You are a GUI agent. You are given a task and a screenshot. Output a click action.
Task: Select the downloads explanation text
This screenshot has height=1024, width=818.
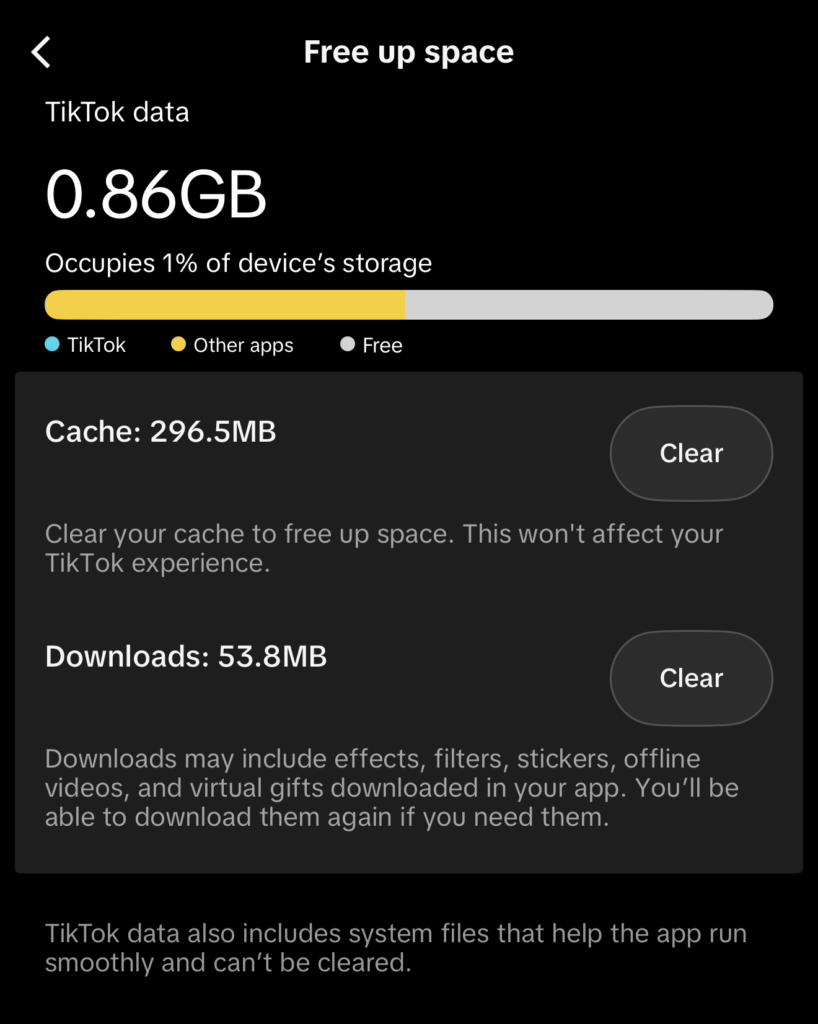click(391, 787)
